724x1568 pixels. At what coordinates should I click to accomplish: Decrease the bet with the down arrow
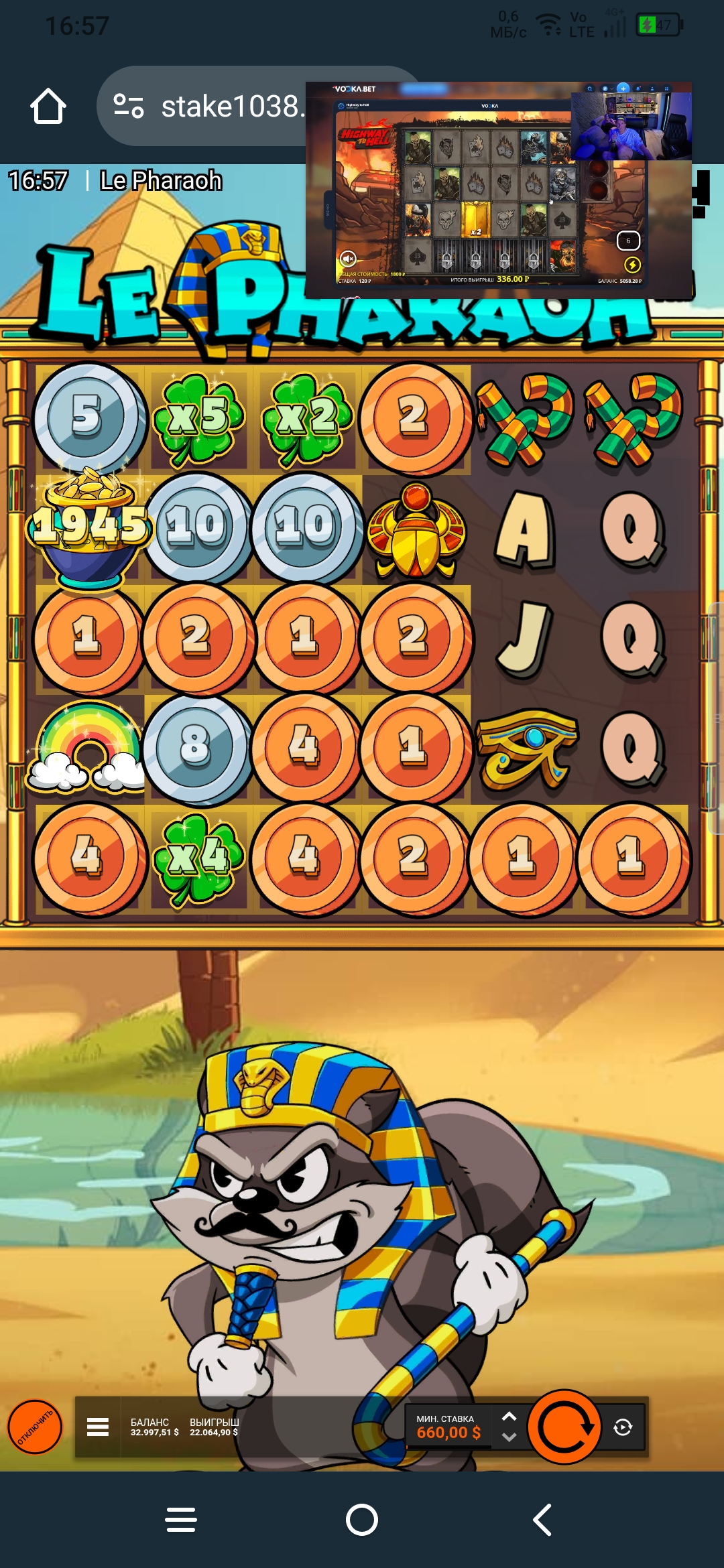(x=509, y=1437)
